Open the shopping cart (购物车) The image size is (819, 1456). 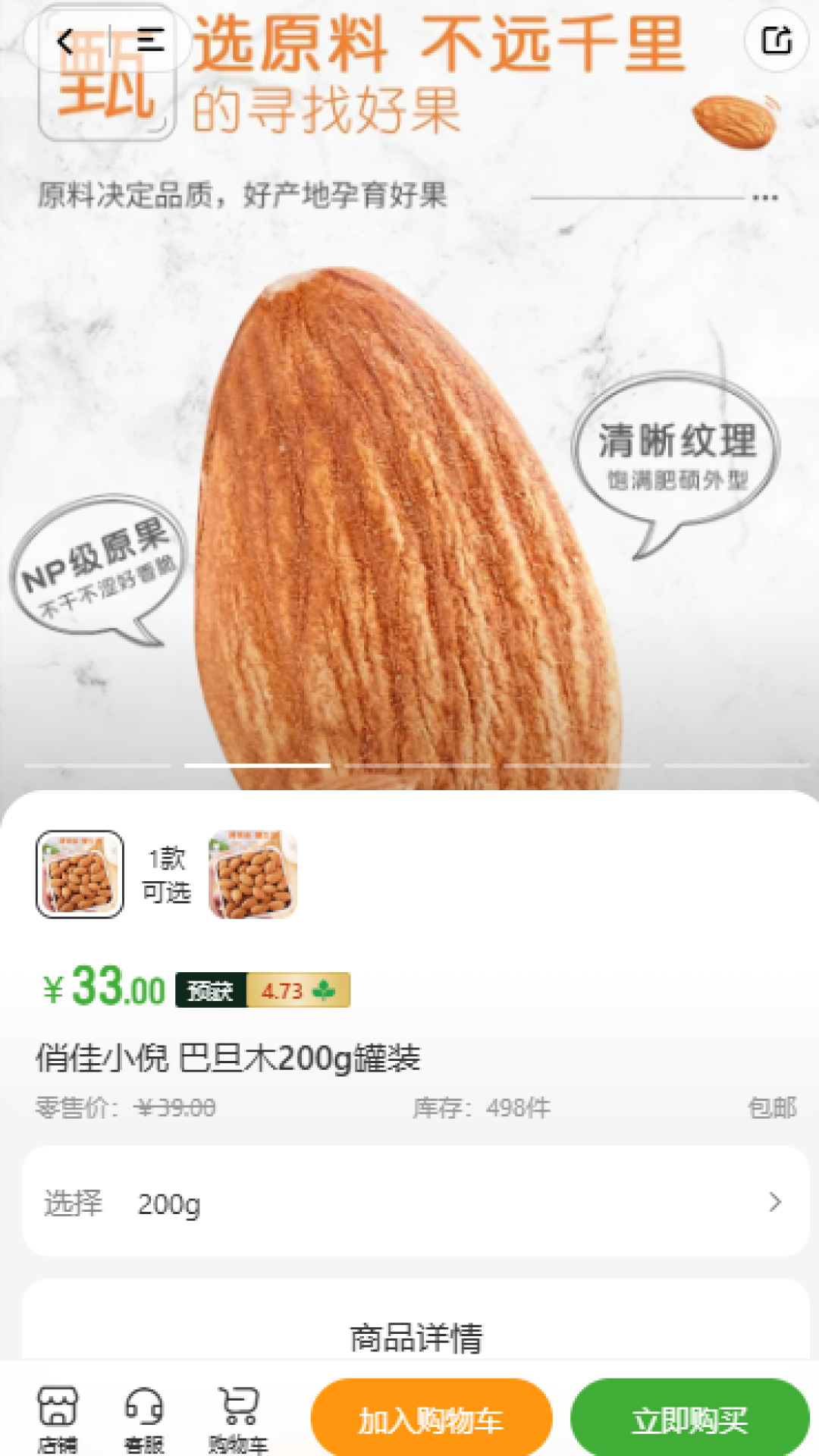point(238,1418)
